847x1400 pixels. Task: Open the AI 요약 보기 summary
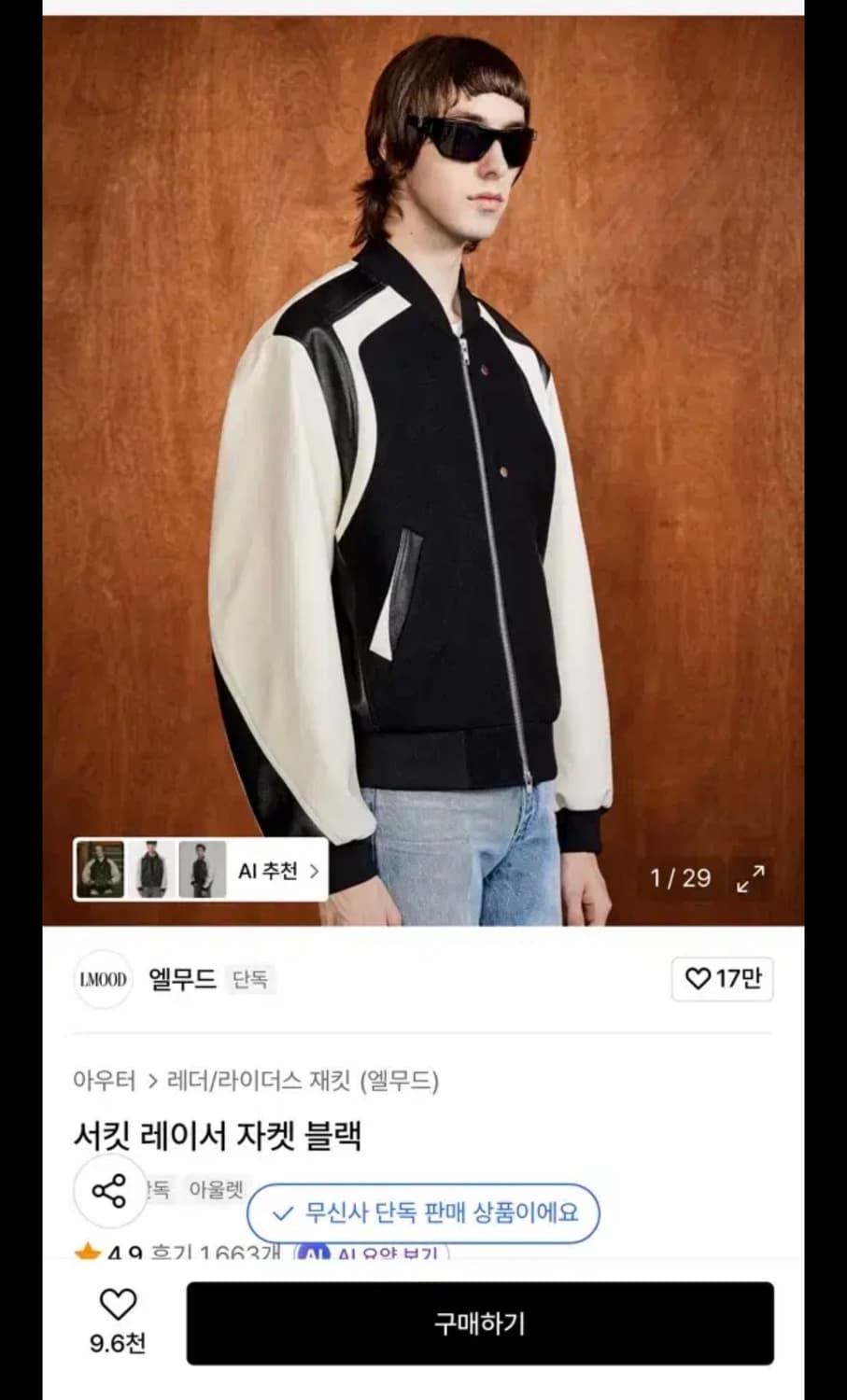click(388, 1255)
